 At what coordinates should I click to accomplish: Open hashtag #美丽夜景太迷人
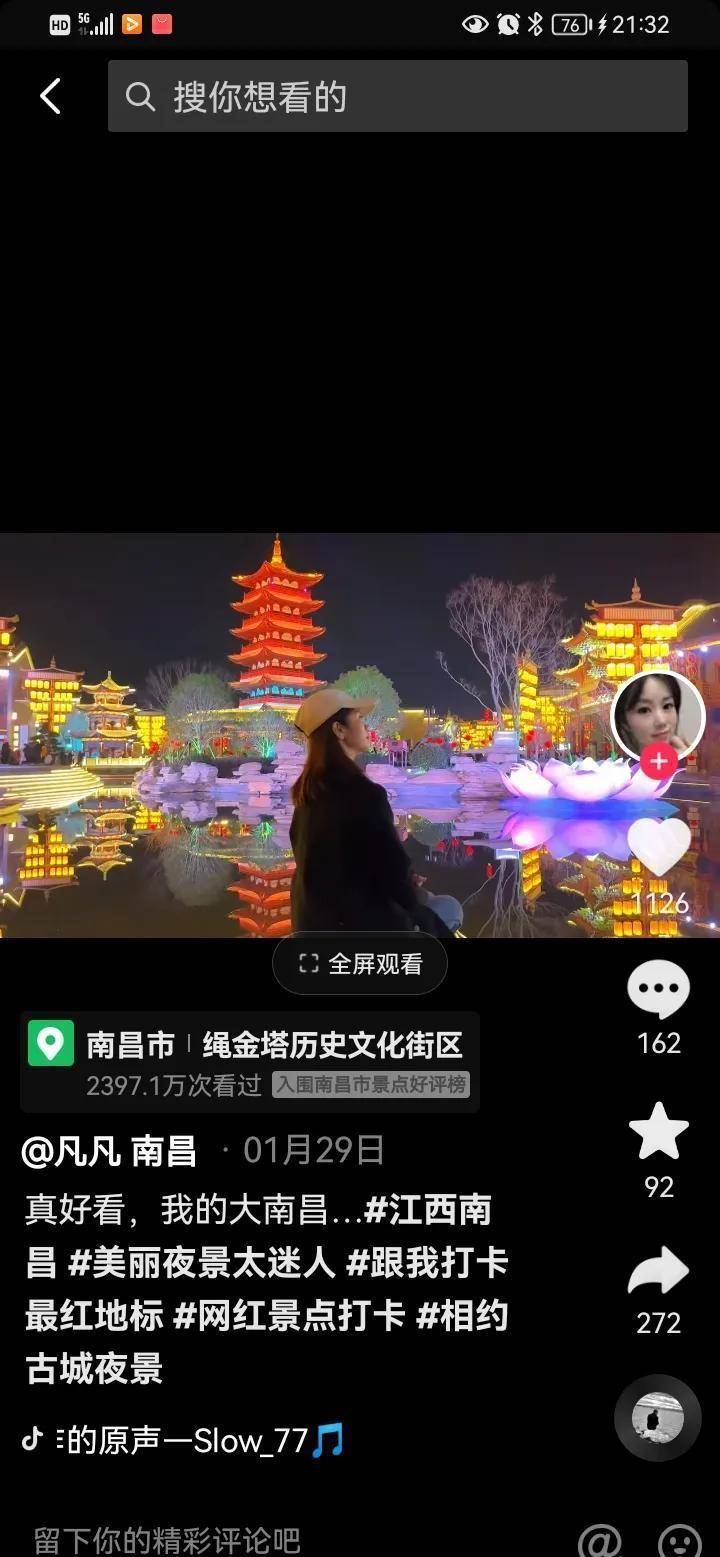coord(202,1263)
